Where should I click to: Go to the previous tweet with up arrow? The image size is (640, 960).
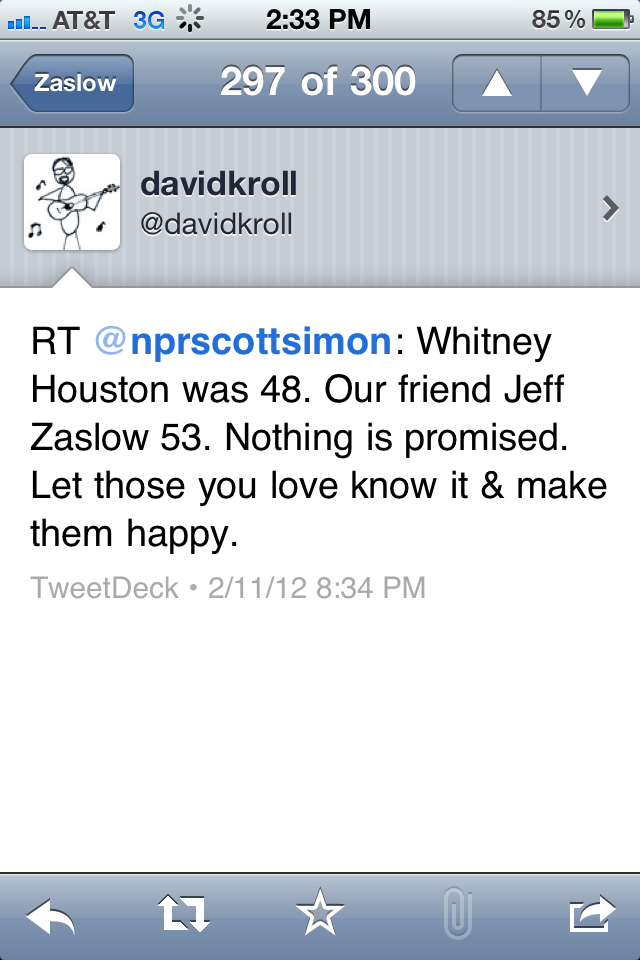497,83
